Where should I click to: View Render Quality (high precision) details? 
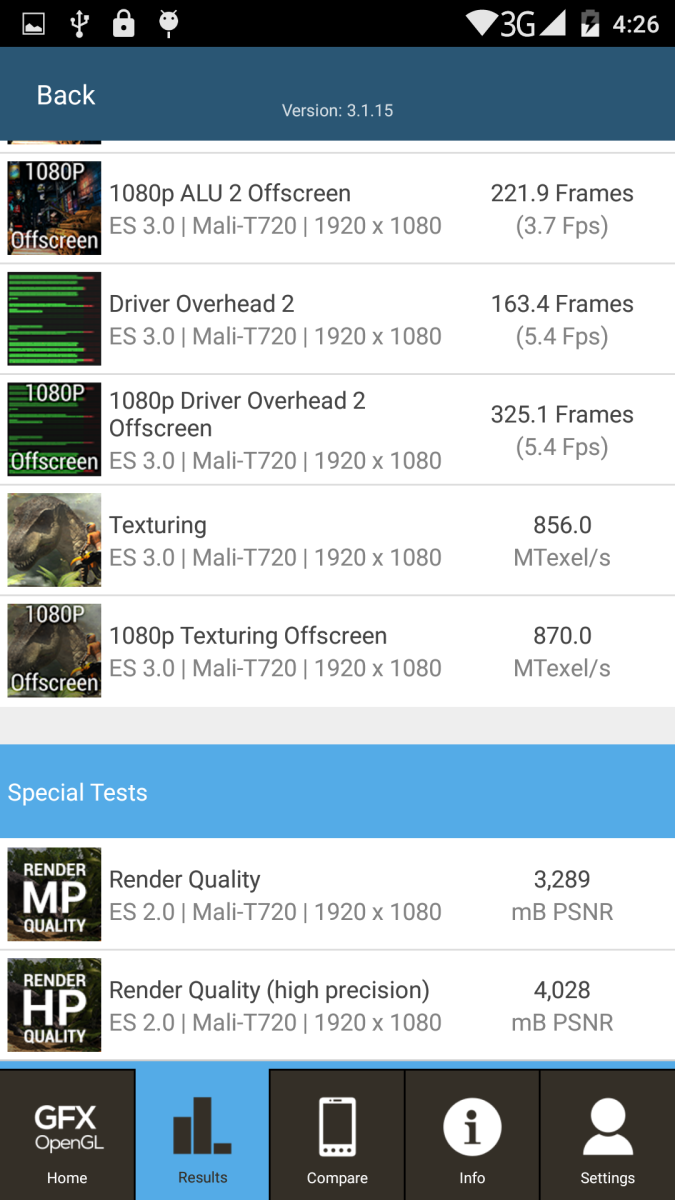337,1006
